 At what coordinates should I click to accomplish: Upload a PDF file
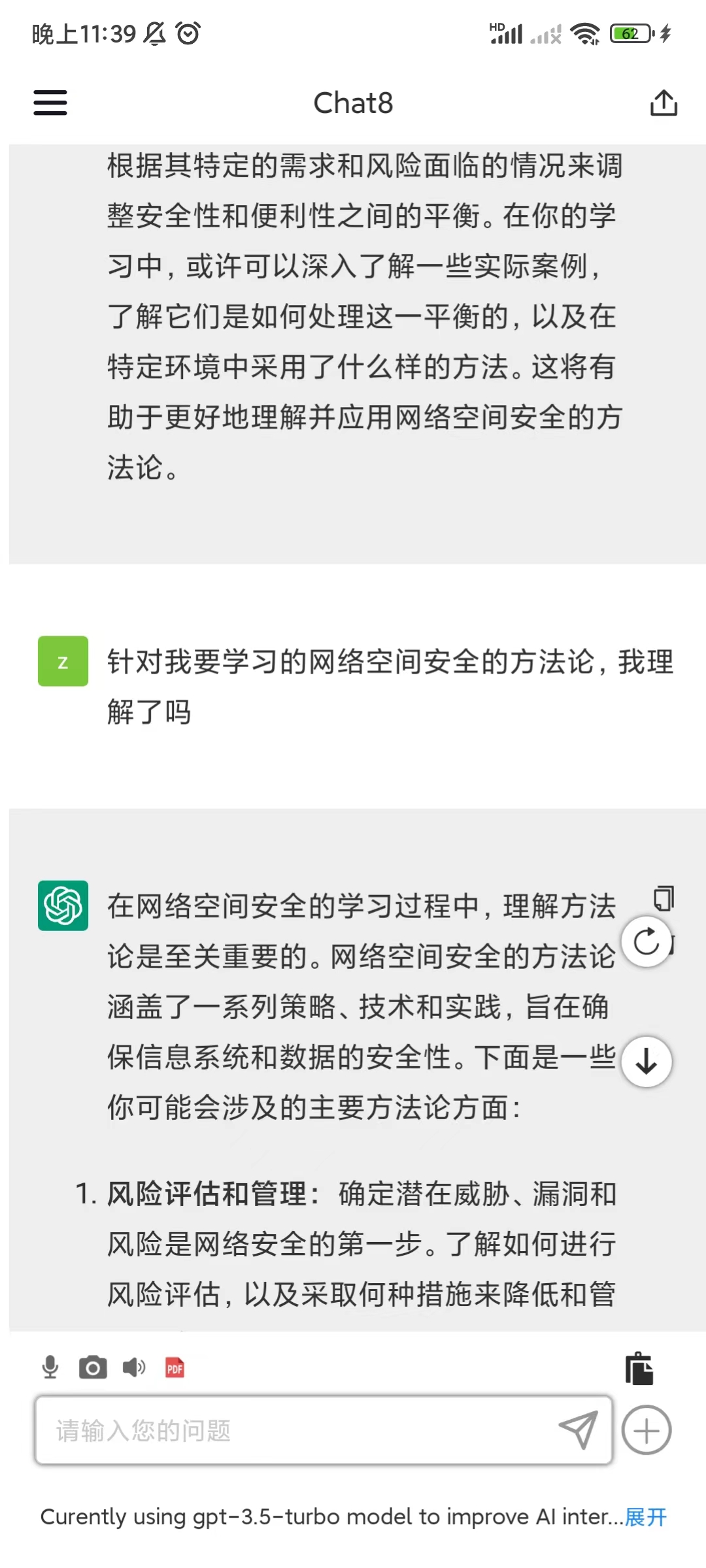[x=175, y=1367]
